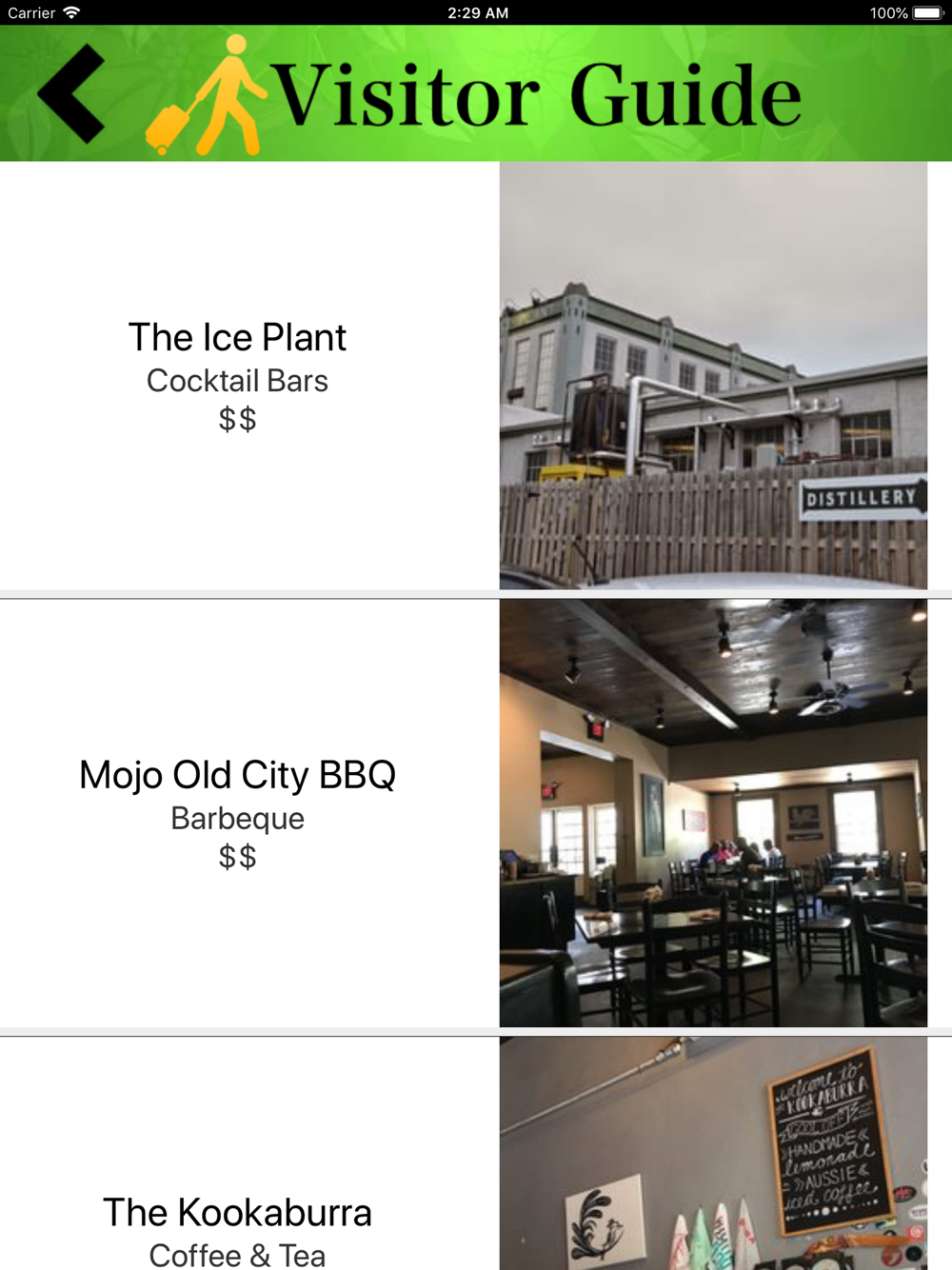
Task: Open the Mojo Old City BBQ listing
Action: tap(476, 813)
